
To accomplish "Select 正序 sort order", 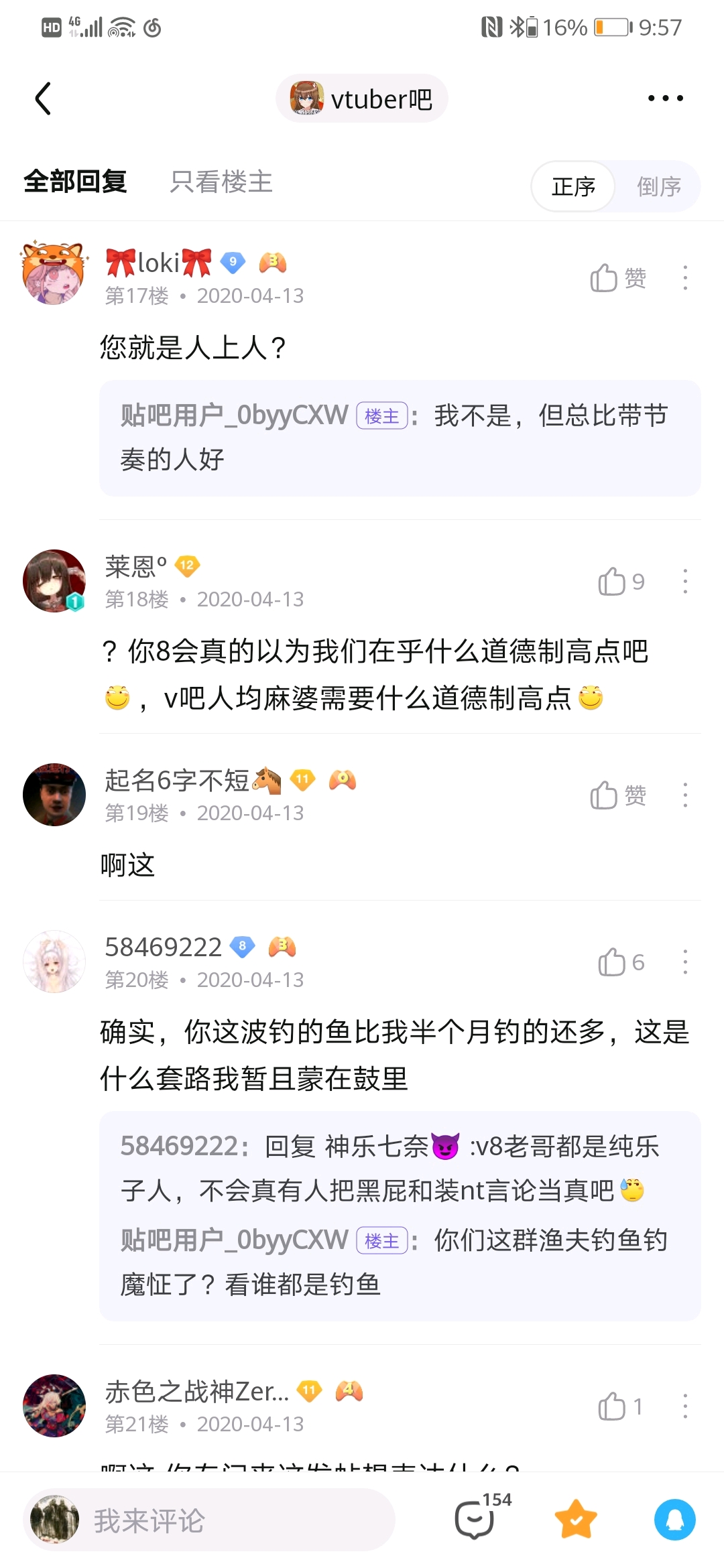I will tap(573, 186).
